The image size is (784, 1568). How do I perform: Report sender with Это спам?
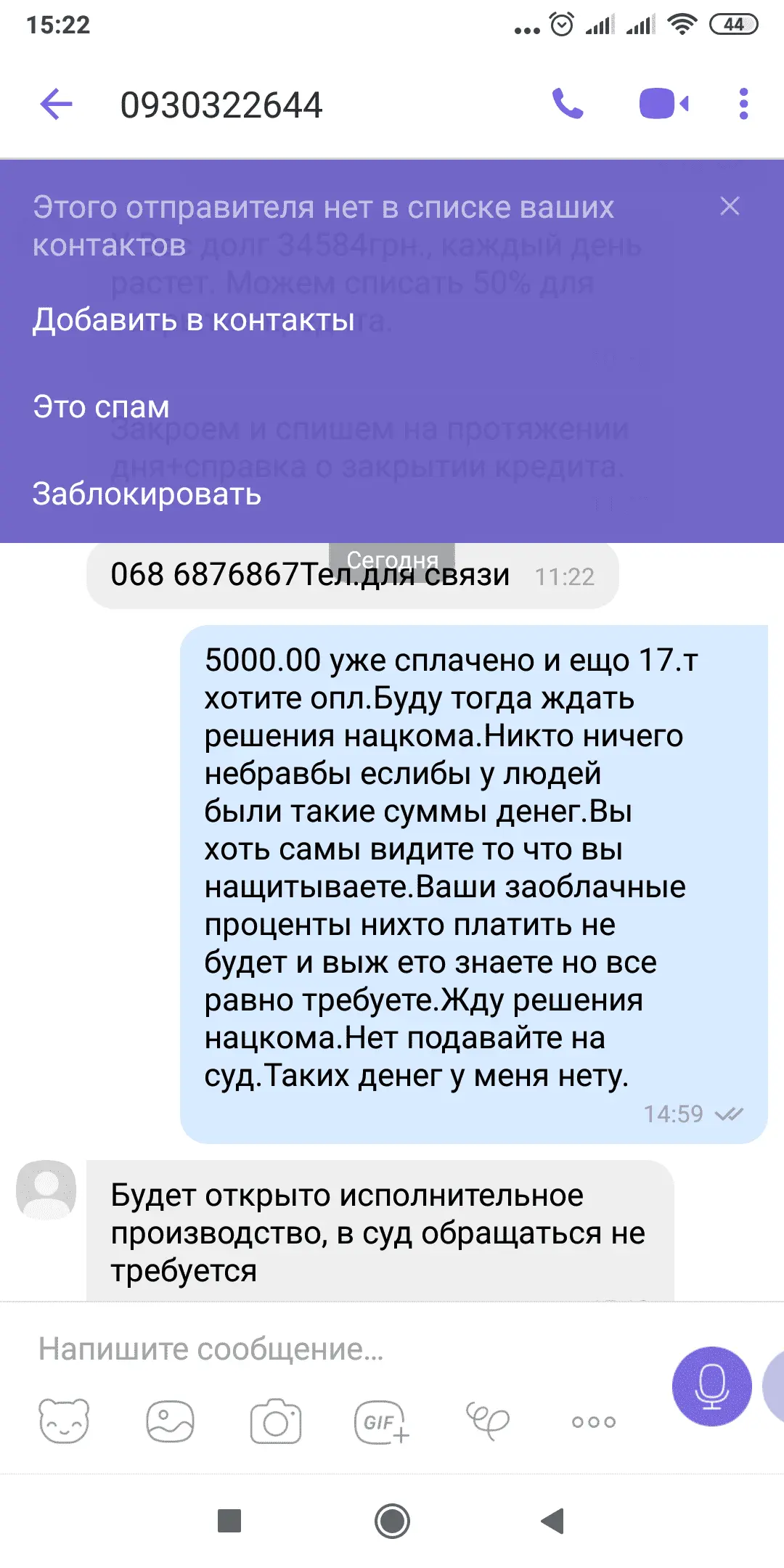(x=101, y=407)
